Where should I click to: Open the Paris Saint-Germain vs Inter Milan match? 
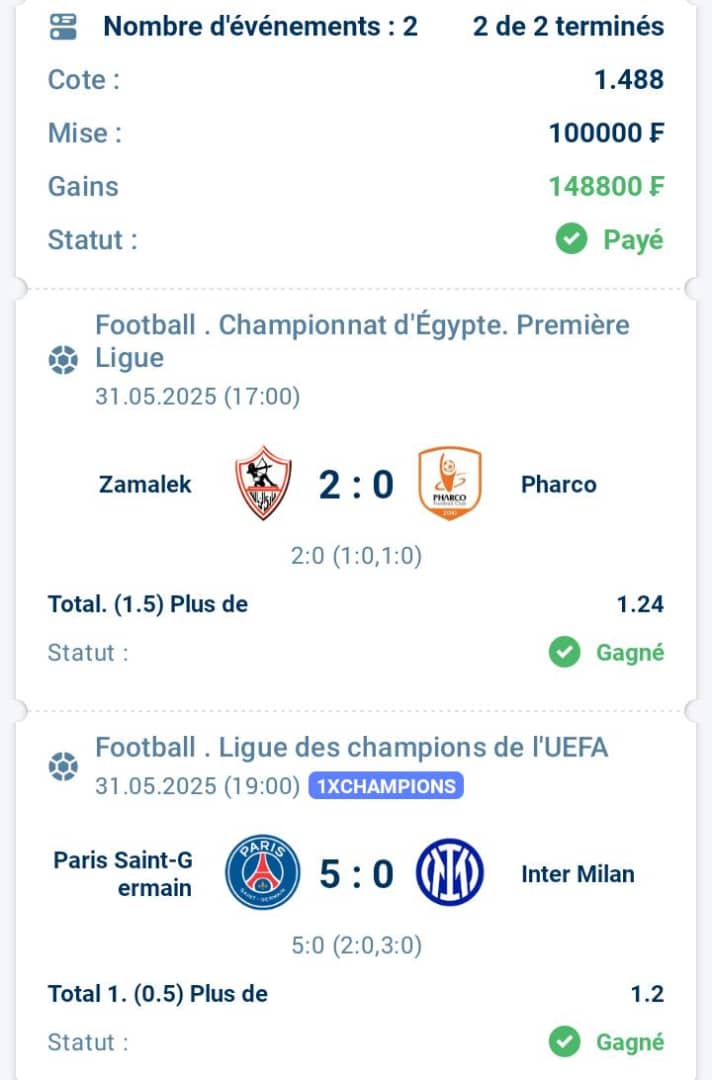point(356,874)
